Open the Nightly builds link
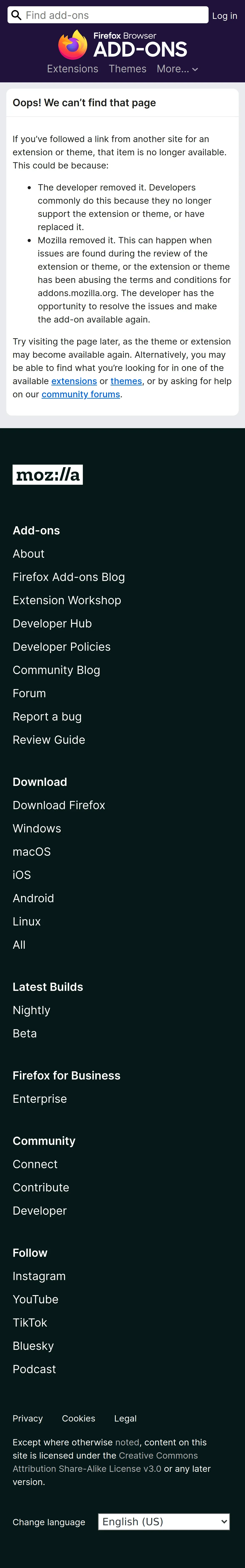The image size is (245, 1568). 32,1010
